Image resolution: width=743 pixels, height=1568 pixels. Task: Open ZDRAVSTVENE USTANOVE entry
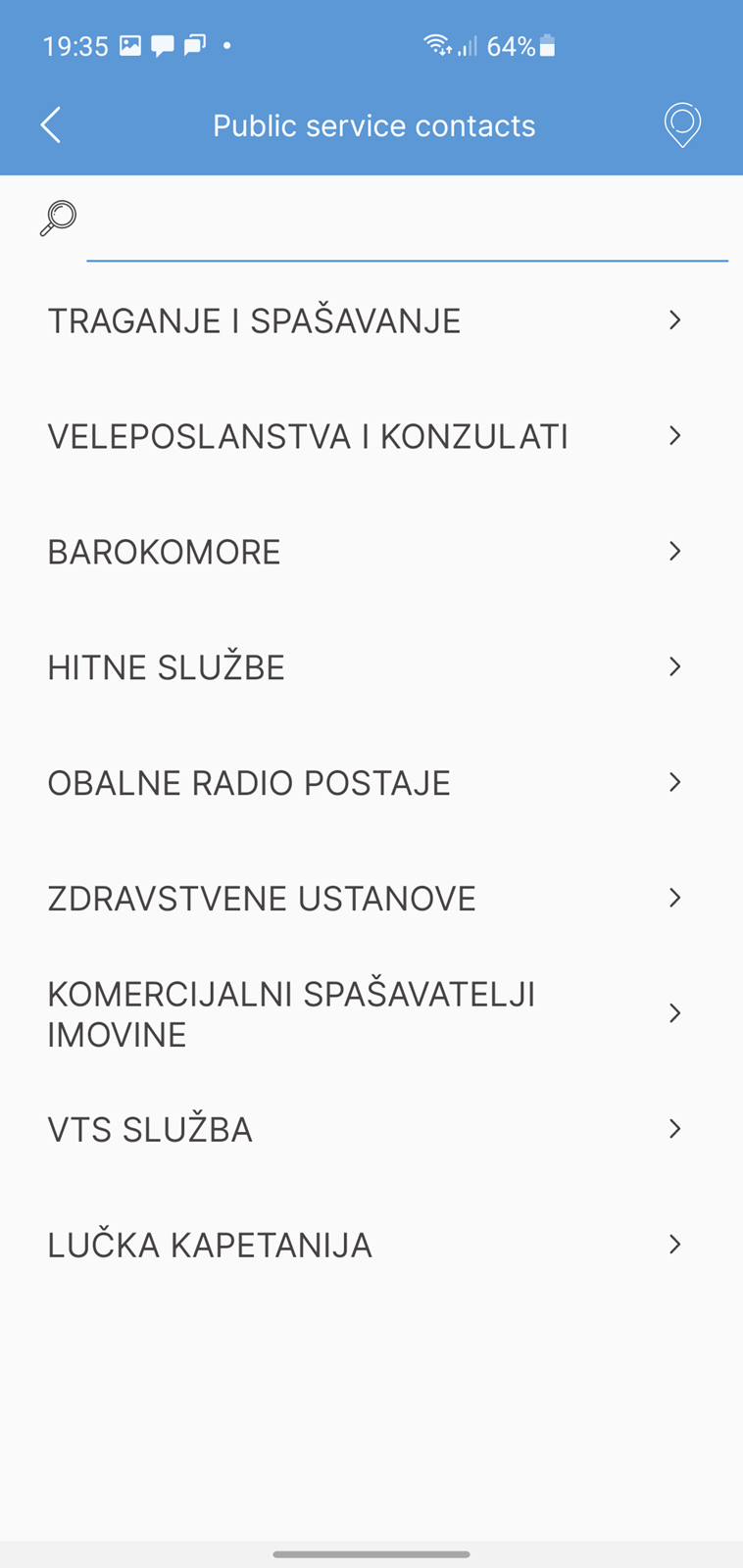371,899
